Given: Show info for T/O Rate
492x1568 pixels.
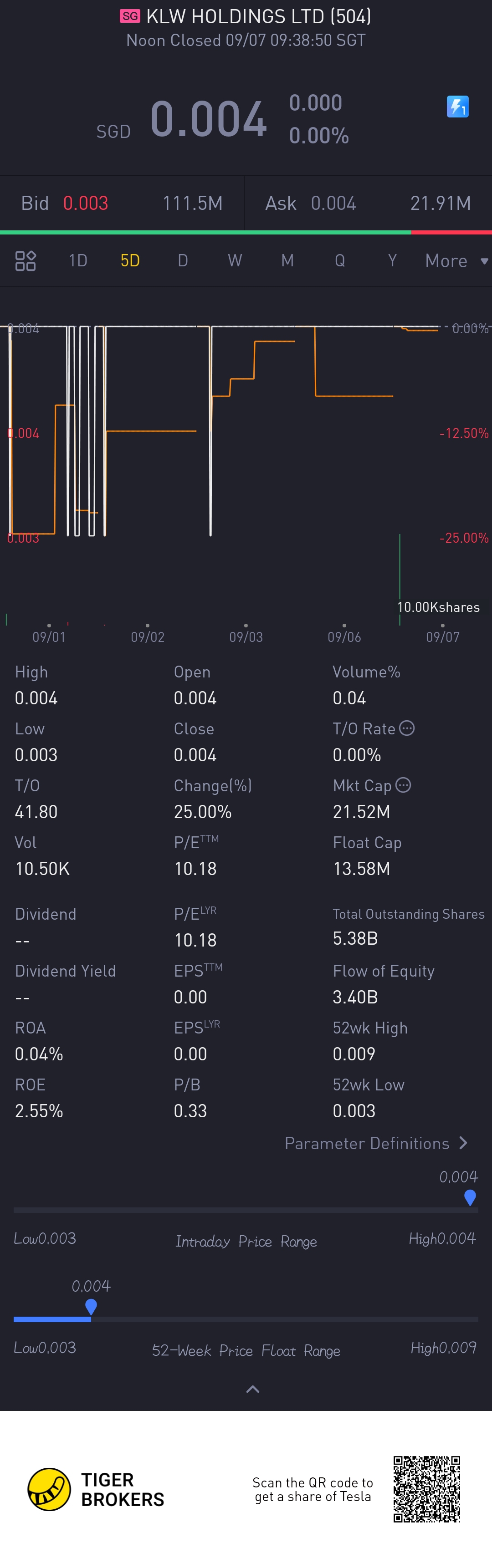Looking at the screenshot, I should [407, 728].
